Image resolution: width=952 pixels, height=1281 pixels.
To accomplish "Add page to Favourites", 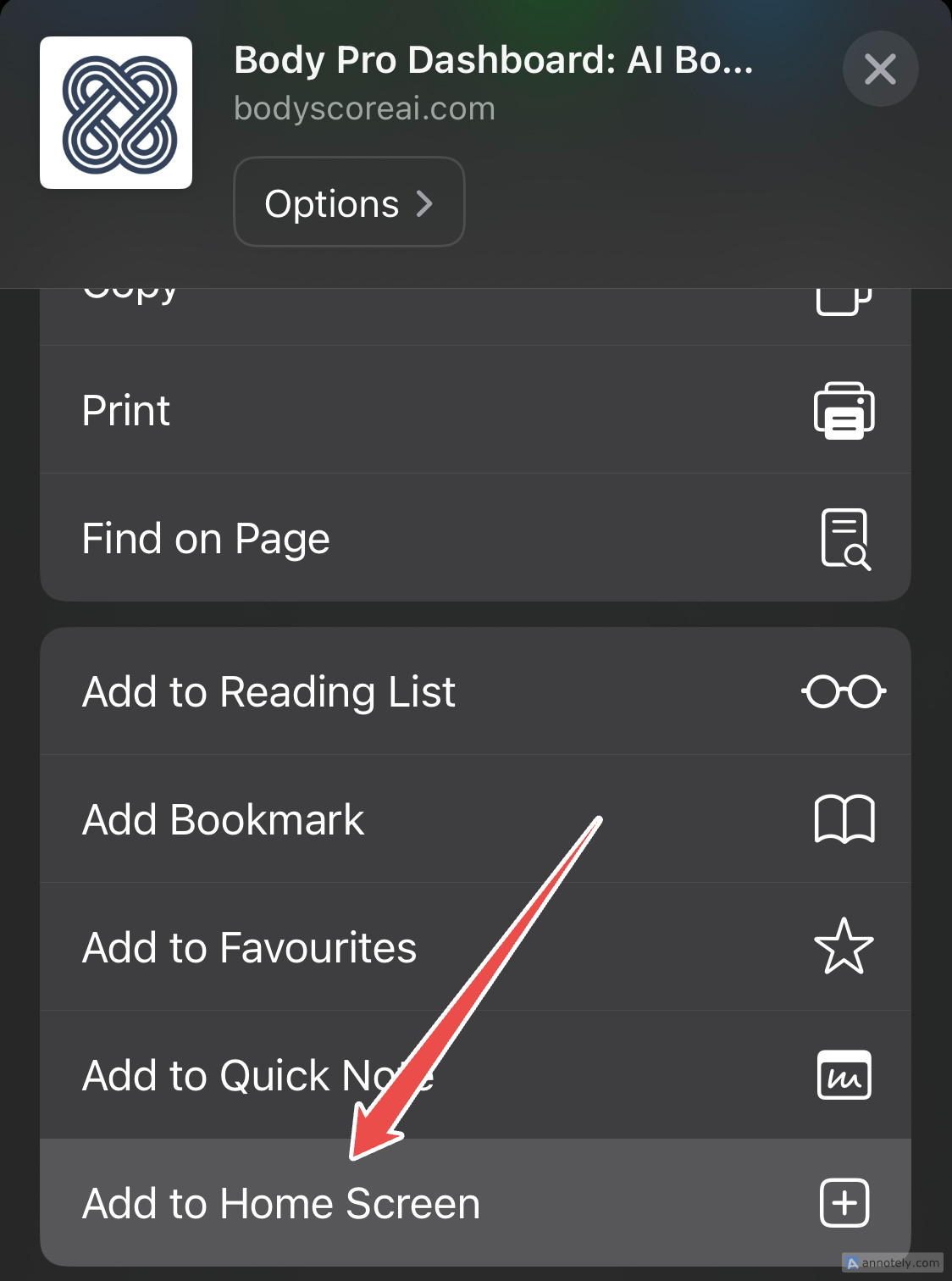I will [x=474, y=947].
